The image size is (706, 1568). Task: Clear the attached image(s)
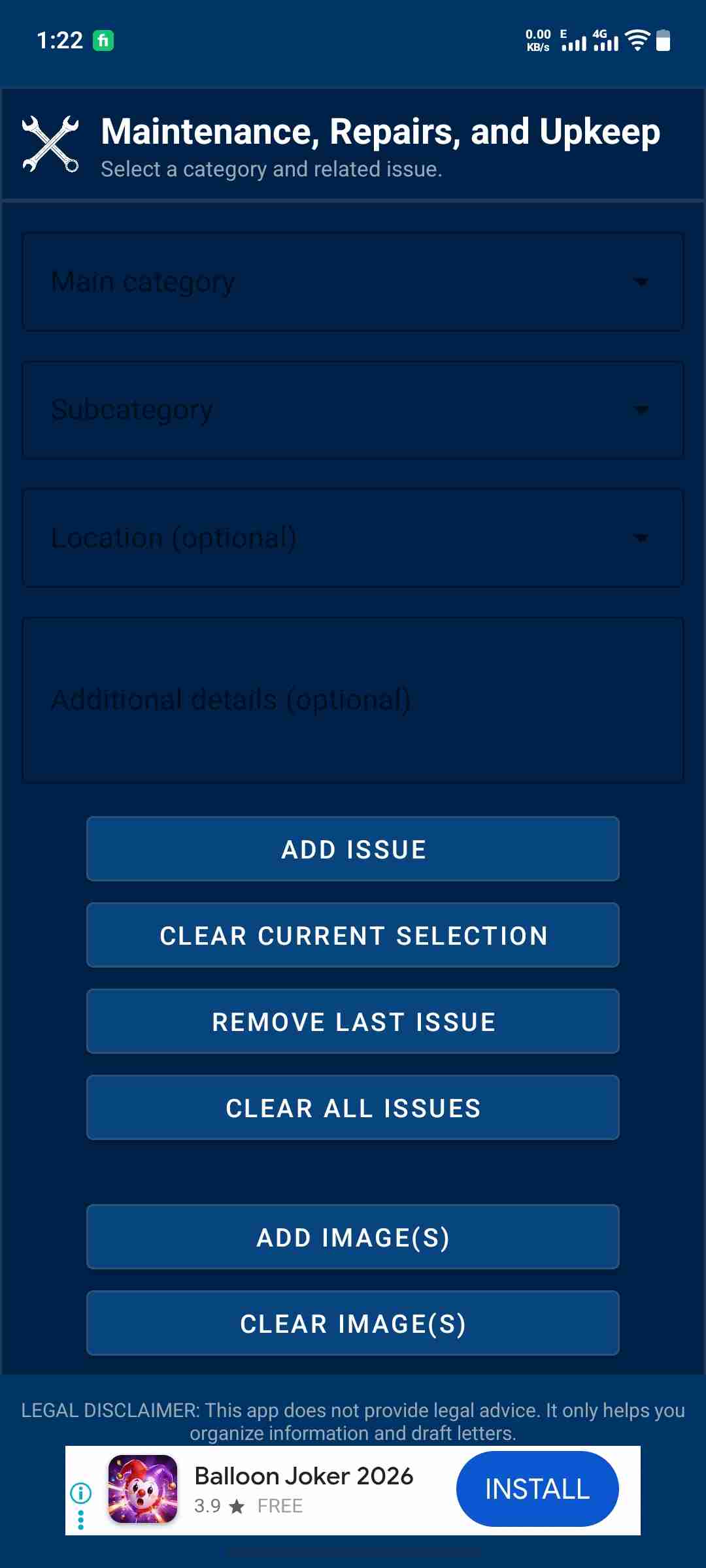(x=353, y=1323)
